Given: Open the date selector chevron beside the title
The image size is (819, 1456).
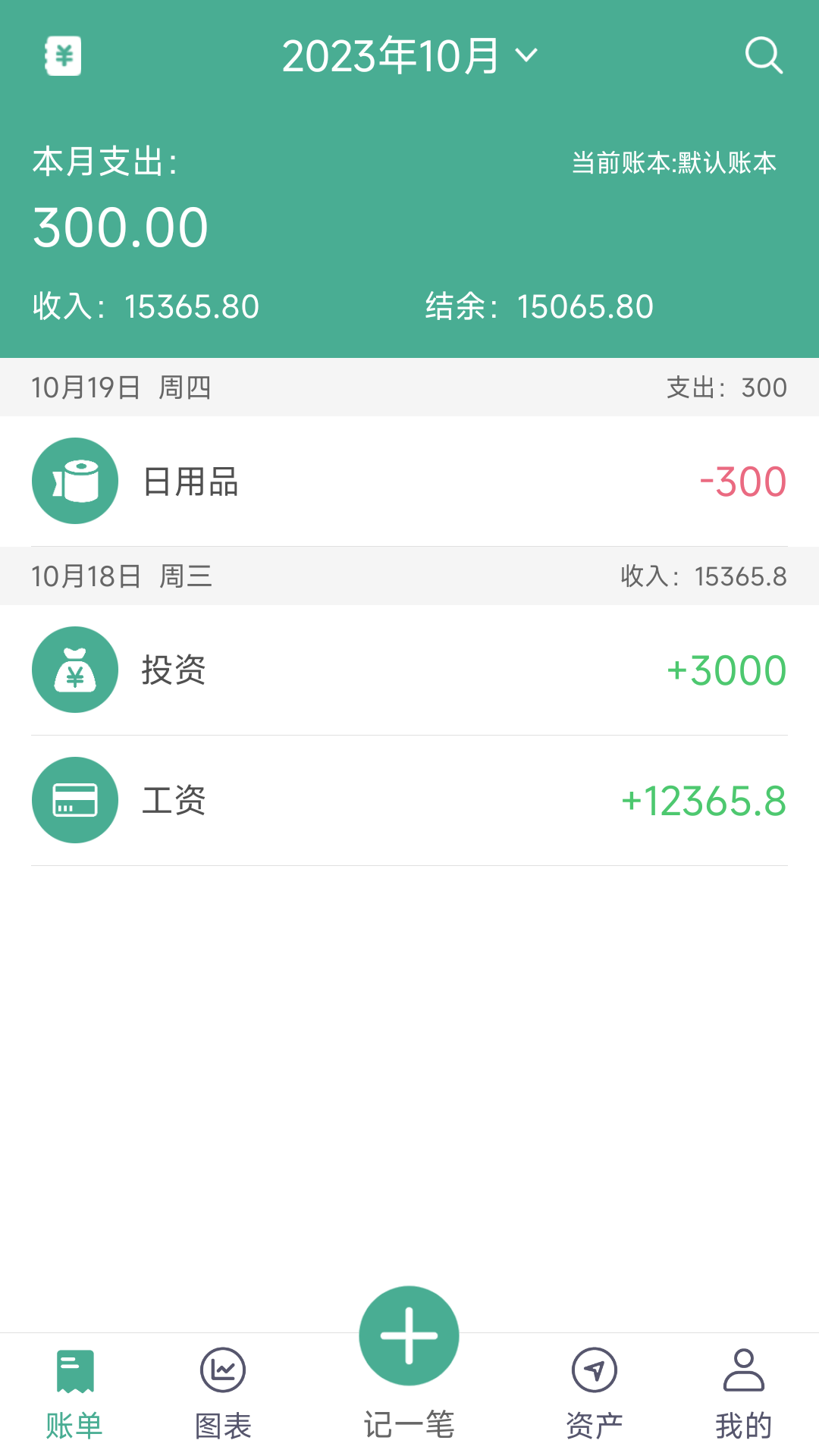Looking at the screenshot, I should [529, 56].
